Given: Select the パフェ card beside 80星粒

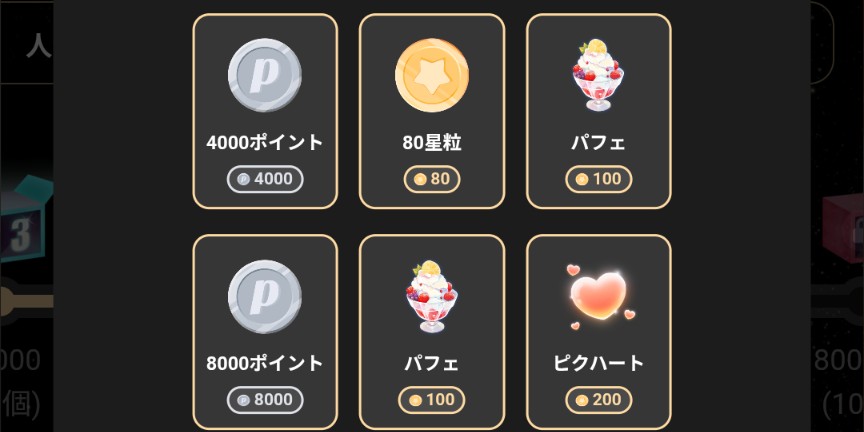Looking at the screenshot, I should [598, 111].
